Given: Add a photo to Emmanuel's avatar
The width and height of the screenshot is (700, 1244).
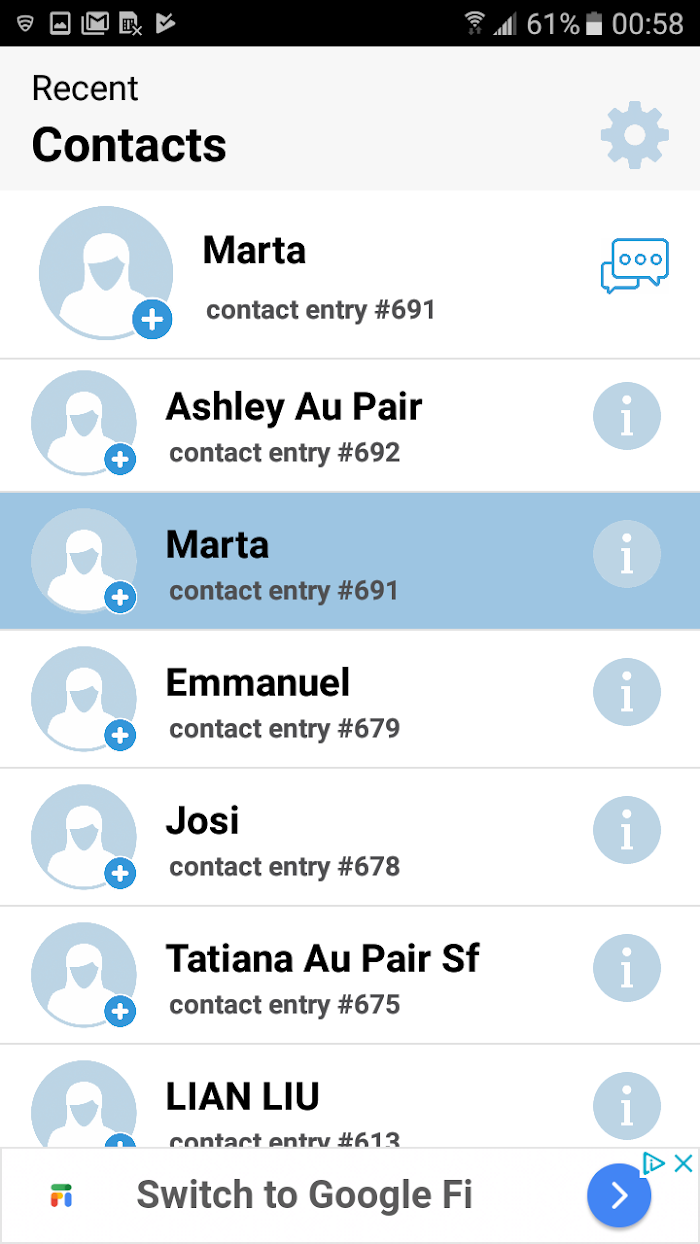Looking at the screenshot, I should tap(120, 736).
